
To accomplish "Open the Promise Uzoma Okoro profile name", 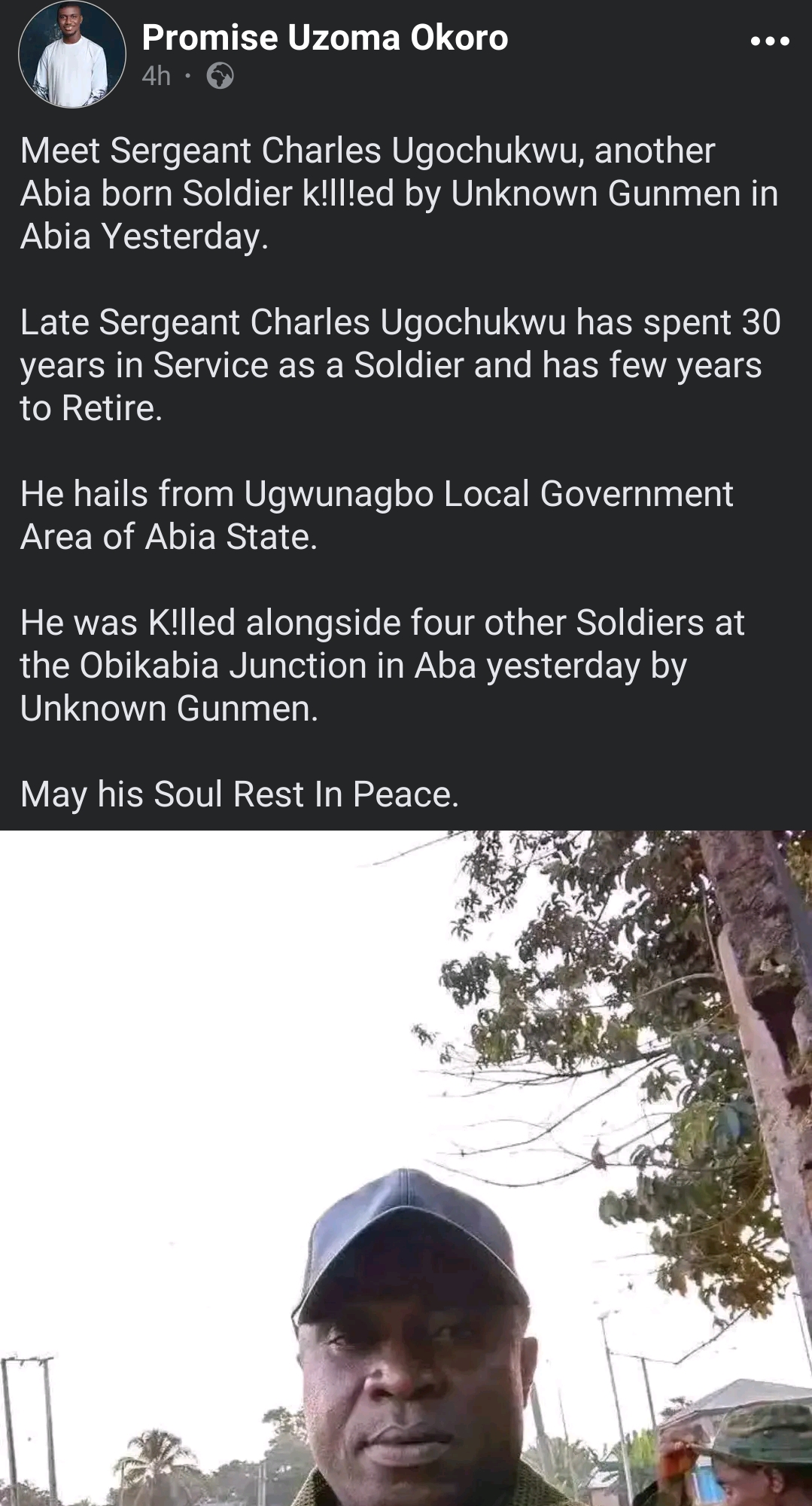I will point(324,38).
